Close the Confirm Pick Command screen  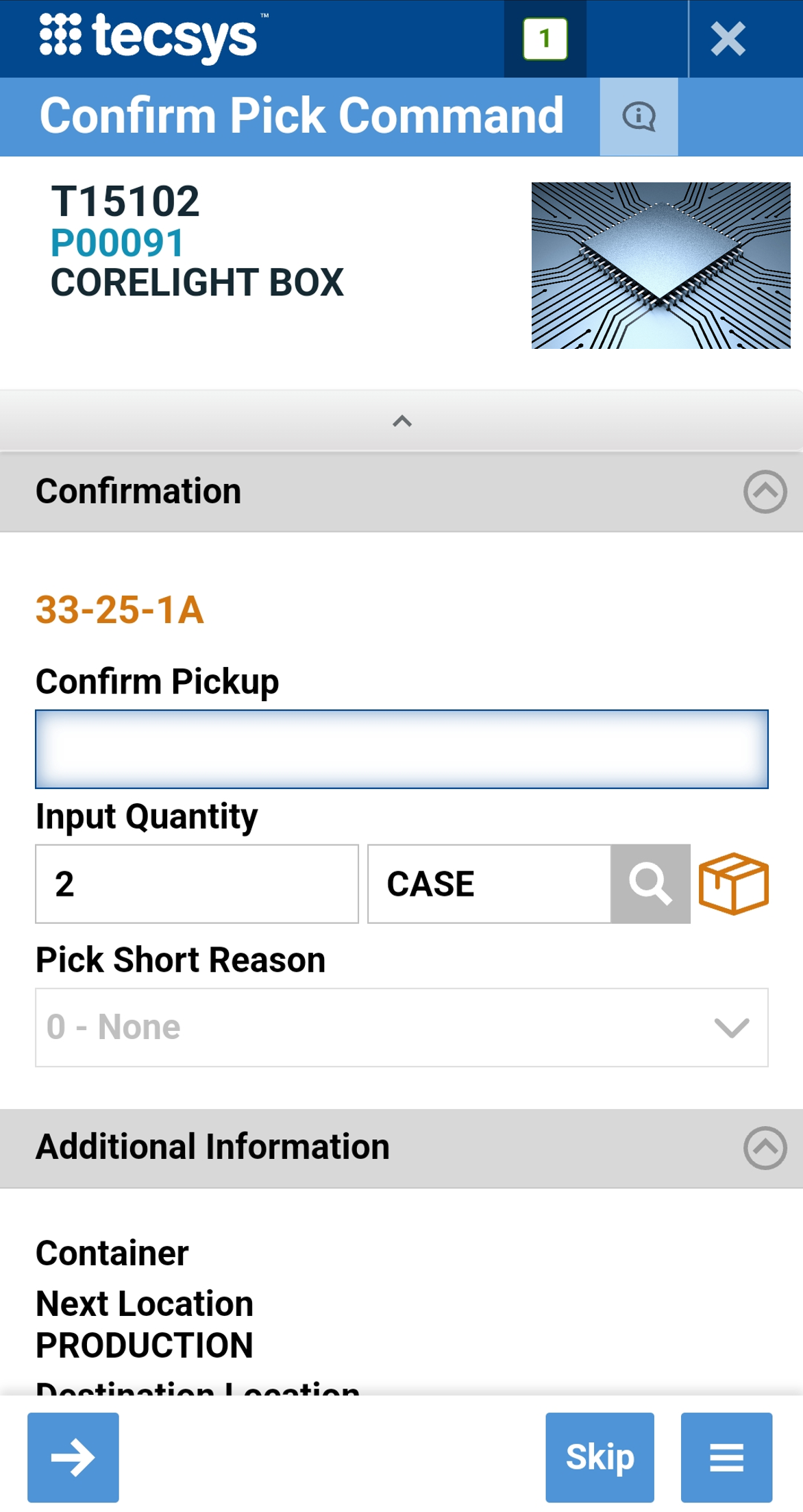point(727,38)
